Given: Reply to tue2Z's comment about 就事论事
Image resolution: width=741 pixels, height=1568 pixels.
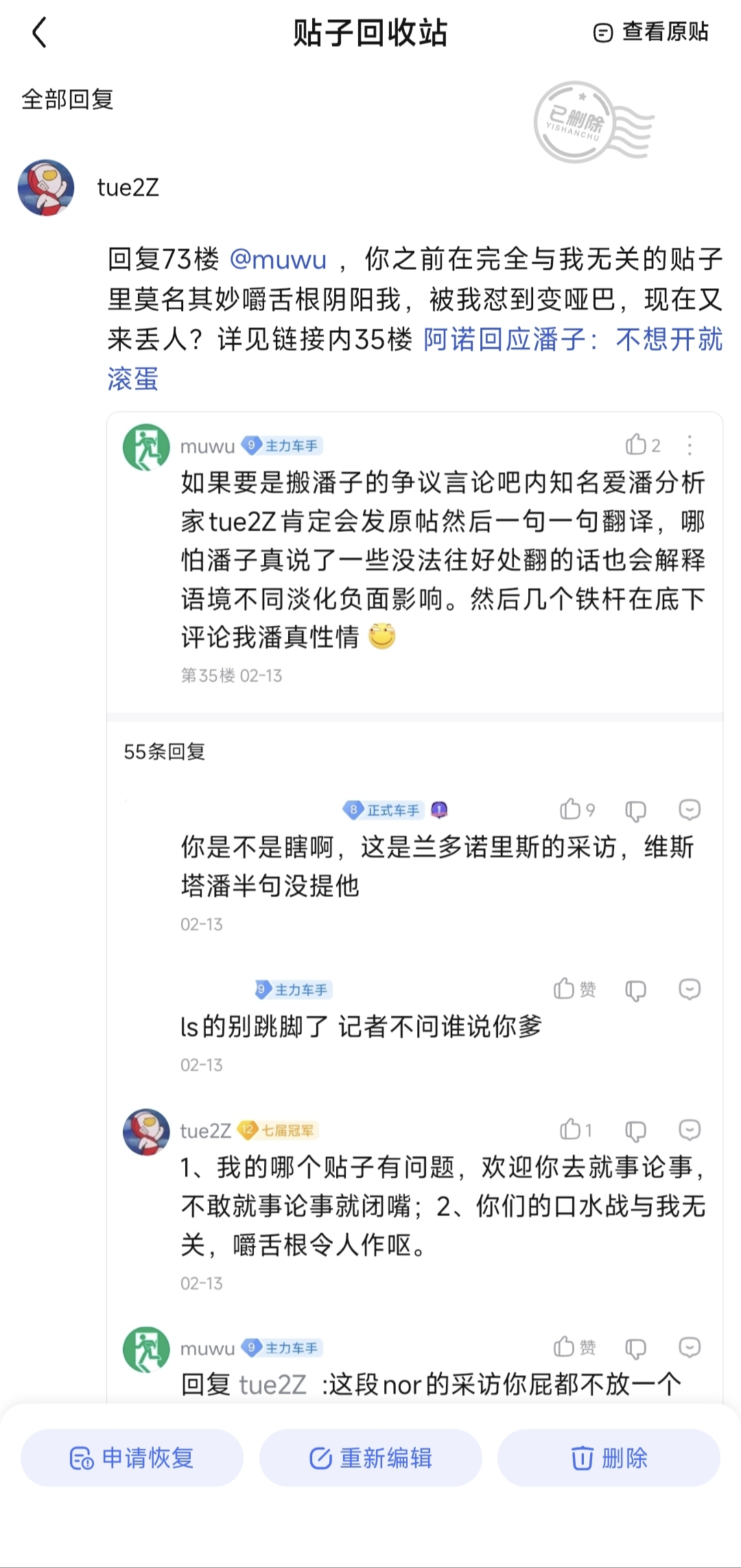Looking at the screenshot, I should (x=689, y=1130).
